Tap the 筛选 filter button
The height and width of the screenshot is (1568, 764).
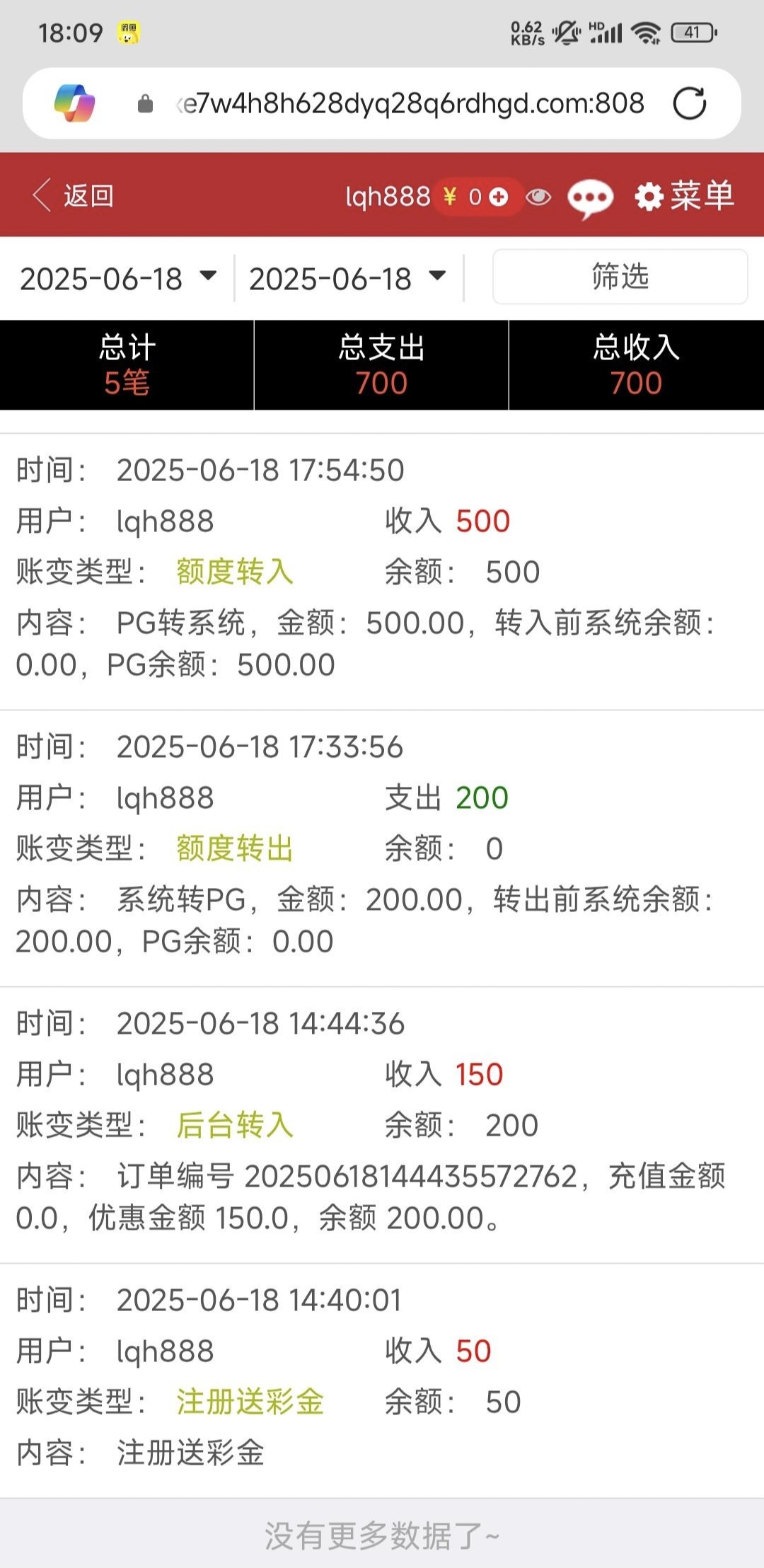pyautogui.click(x=620, y=277)
